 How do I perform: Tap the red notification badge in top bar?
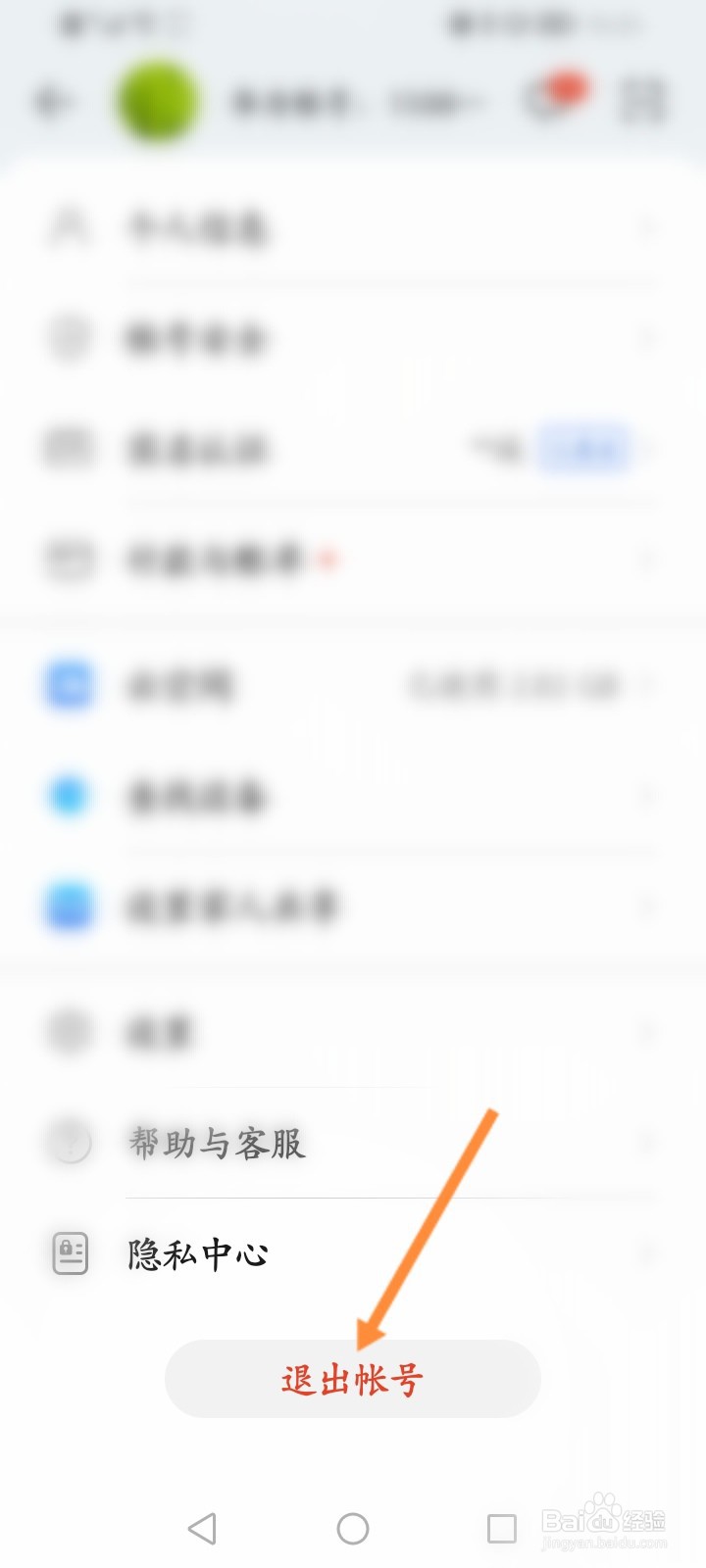coord(569,86)
